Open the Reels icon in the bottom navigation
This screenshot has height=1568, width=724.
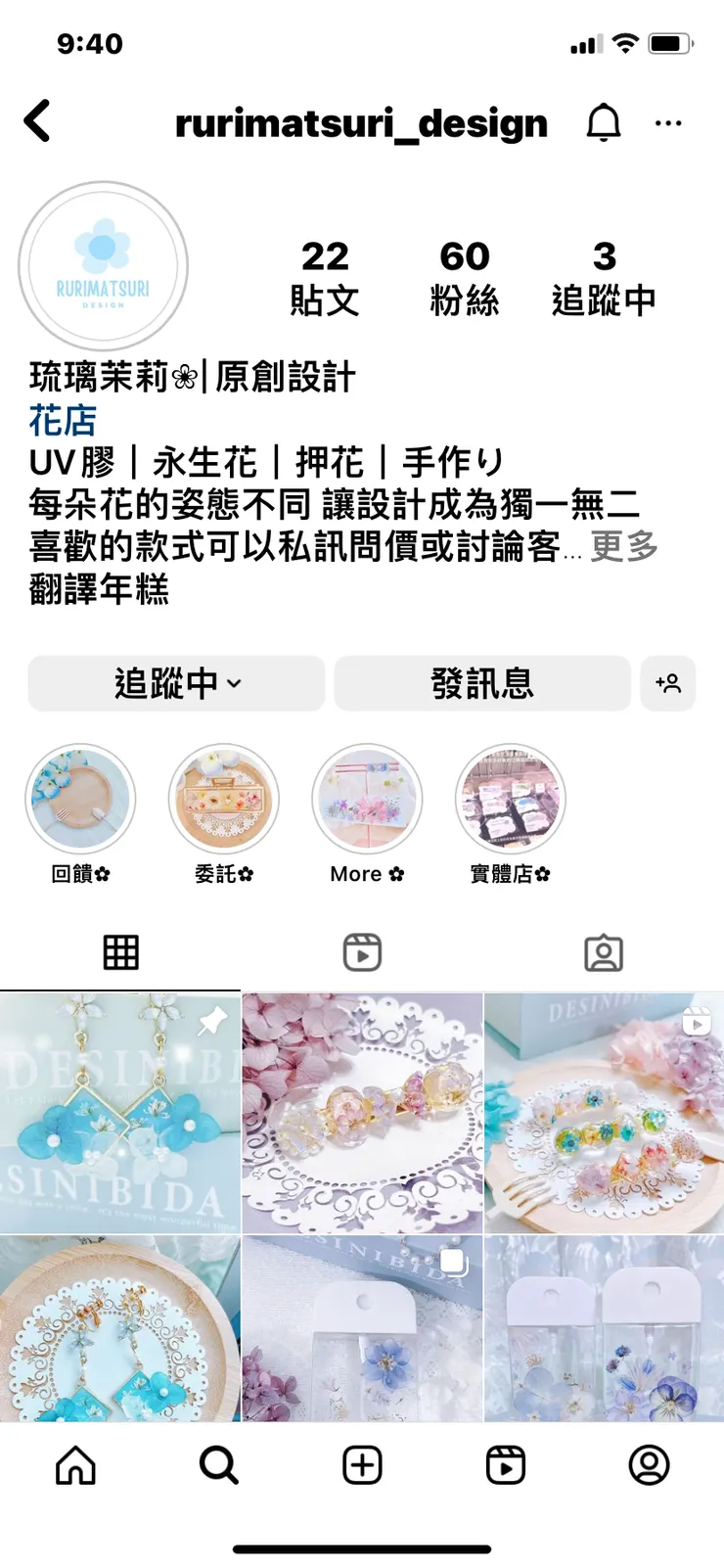506,1464
